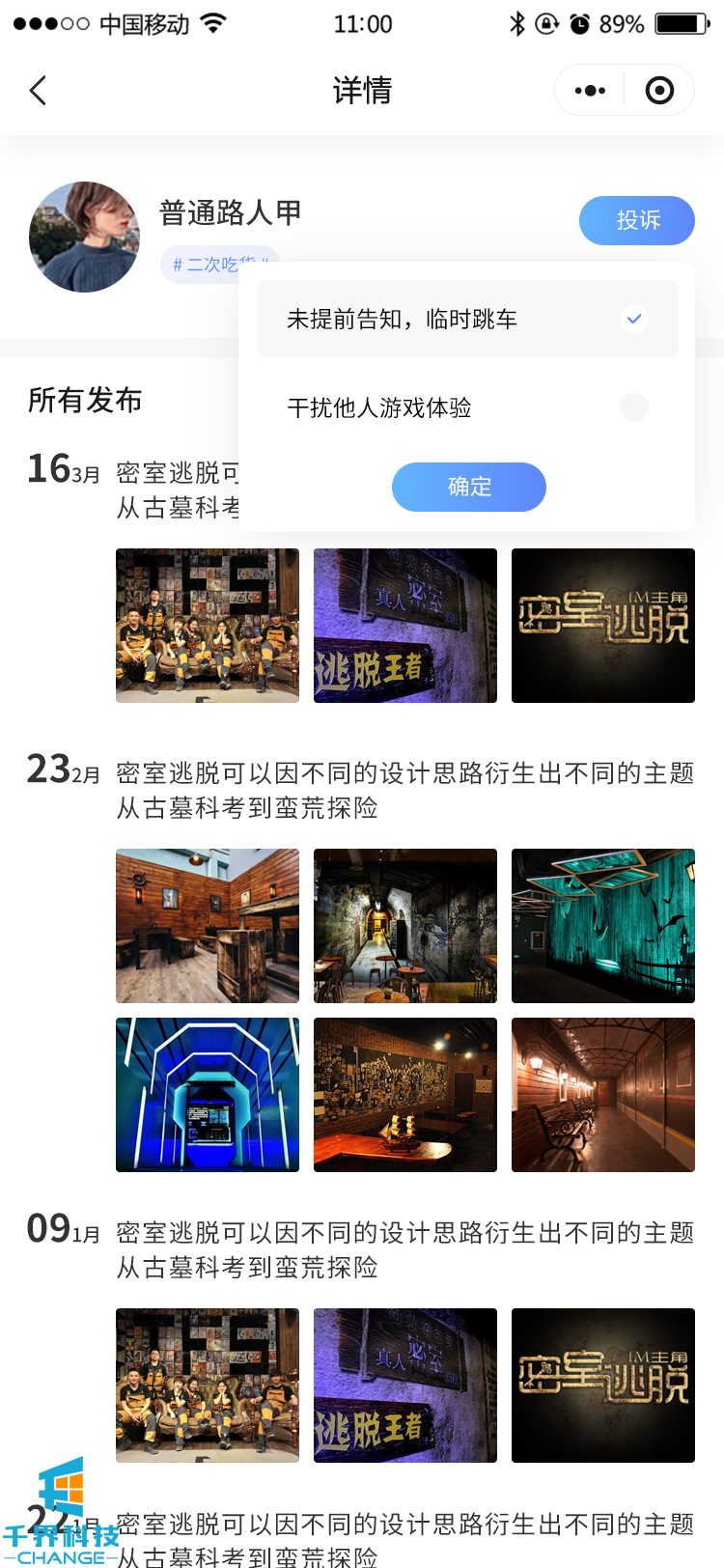The height and width of the screenshot is (1568, 724).
Task: Go back using the arrow icon
Action: [39, 91]
